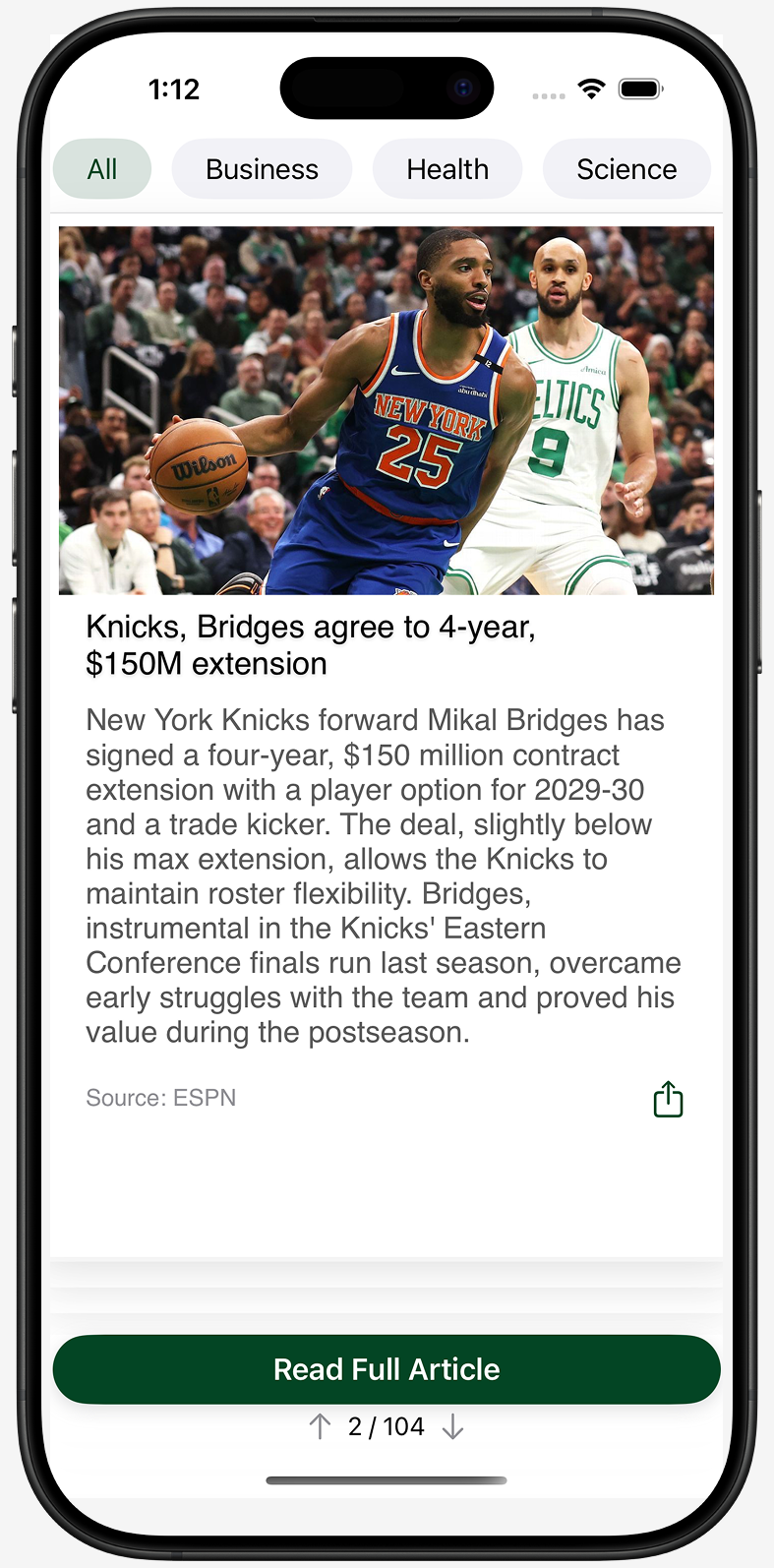Tap Read Full Article button
This screenshot has width=774, height=1568.
387,1369
